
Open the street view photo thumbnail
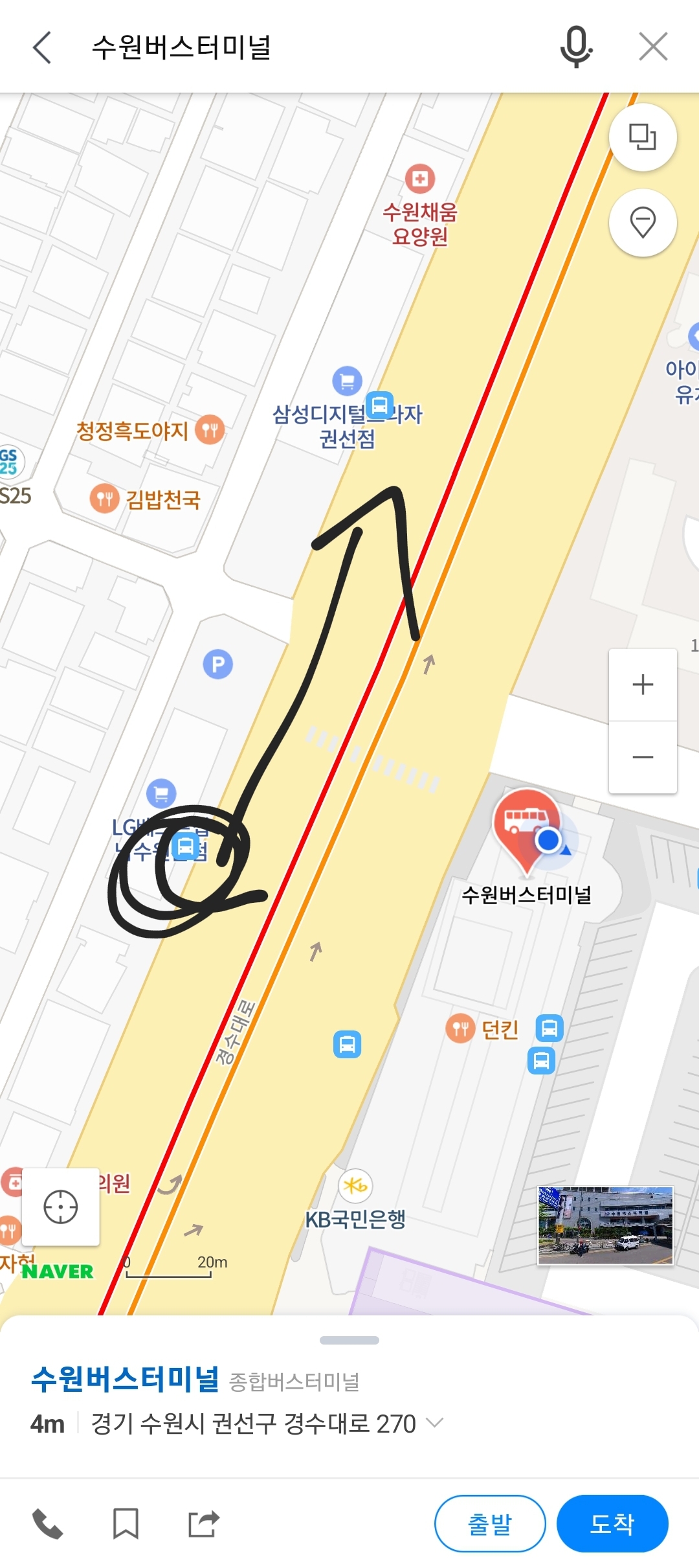pyautogui.click(x=605, y=1225)
